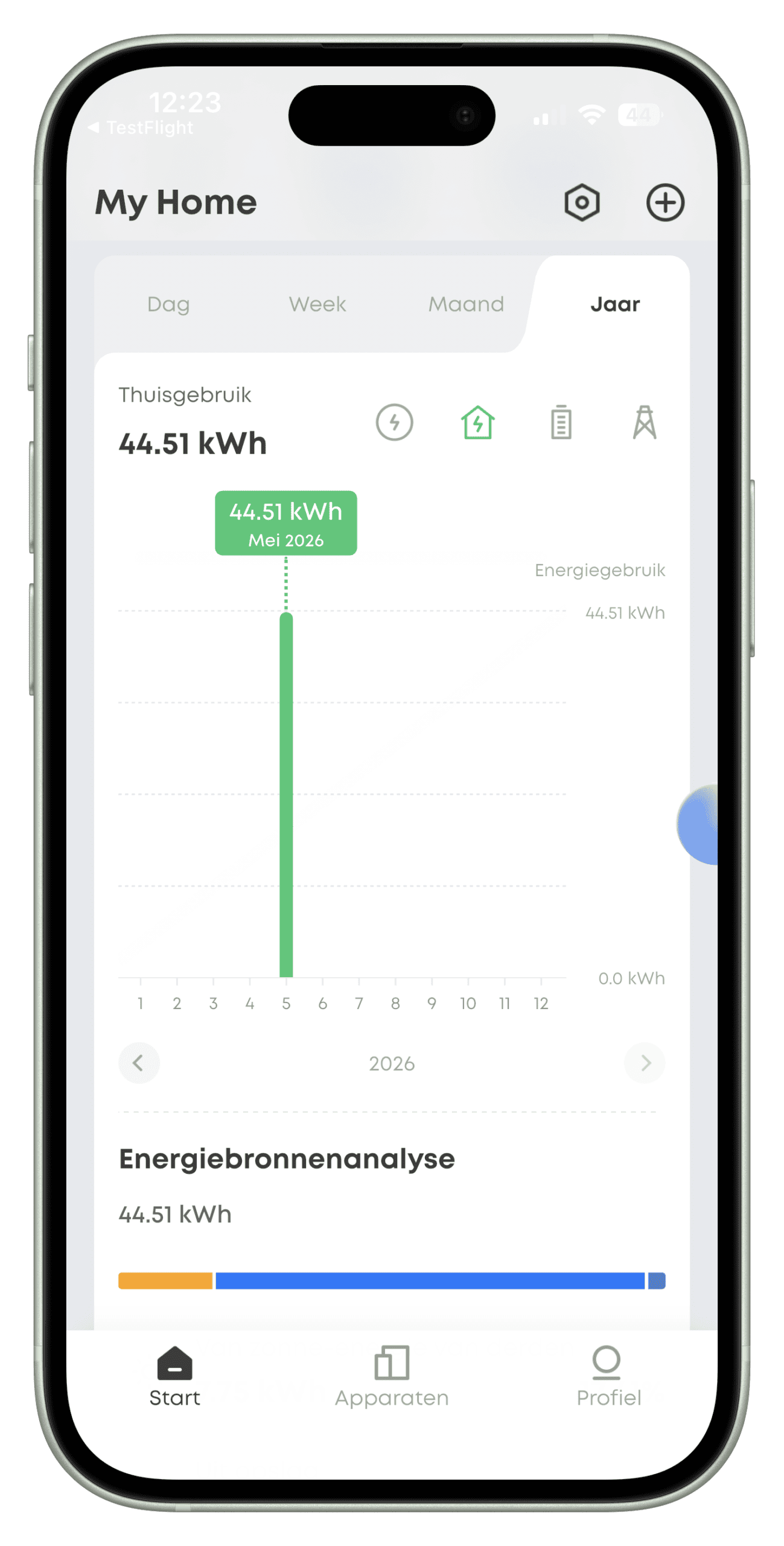784x1546 pixels.
Task: Show the battery energy view
Action: pos(561,422)
